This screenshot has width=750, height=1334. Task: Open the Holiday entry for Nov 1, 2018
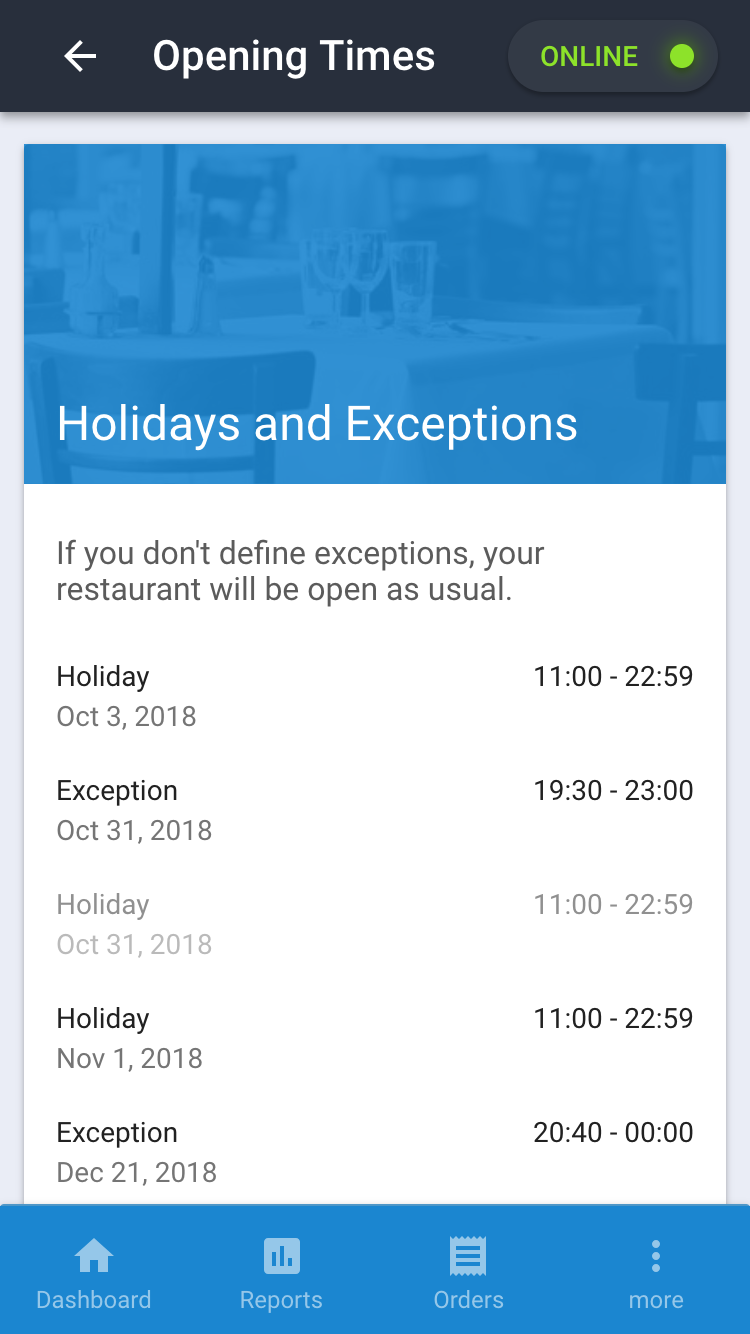tap(375, 1038)
